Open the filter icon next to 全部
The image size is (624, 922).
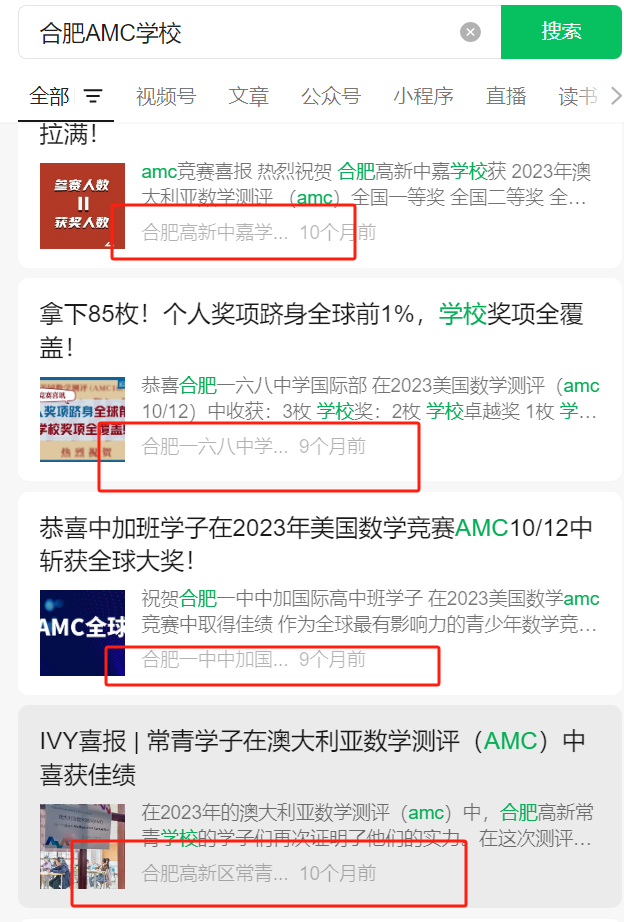[x=93, y=97]
